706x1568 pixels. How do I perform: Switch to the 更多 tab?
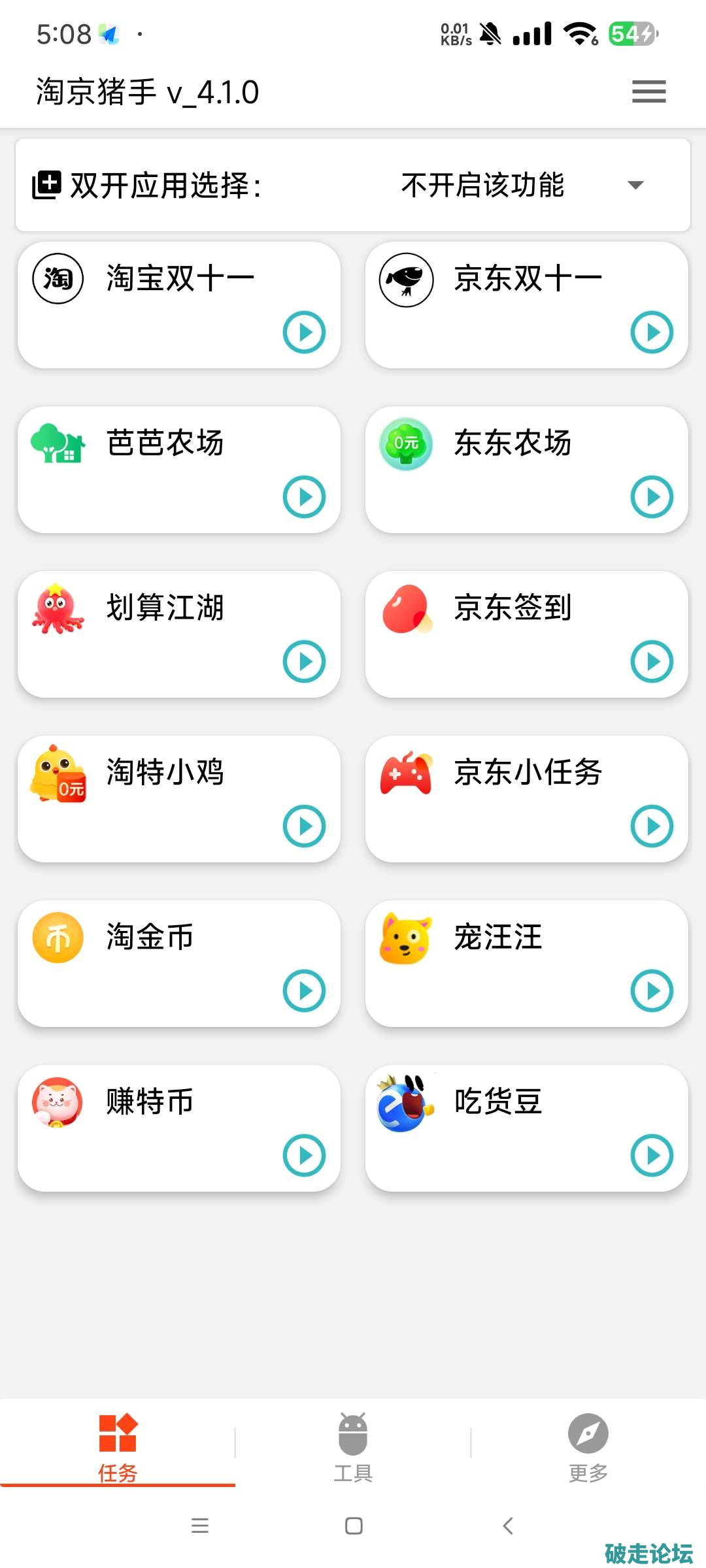click(588, 1446)
